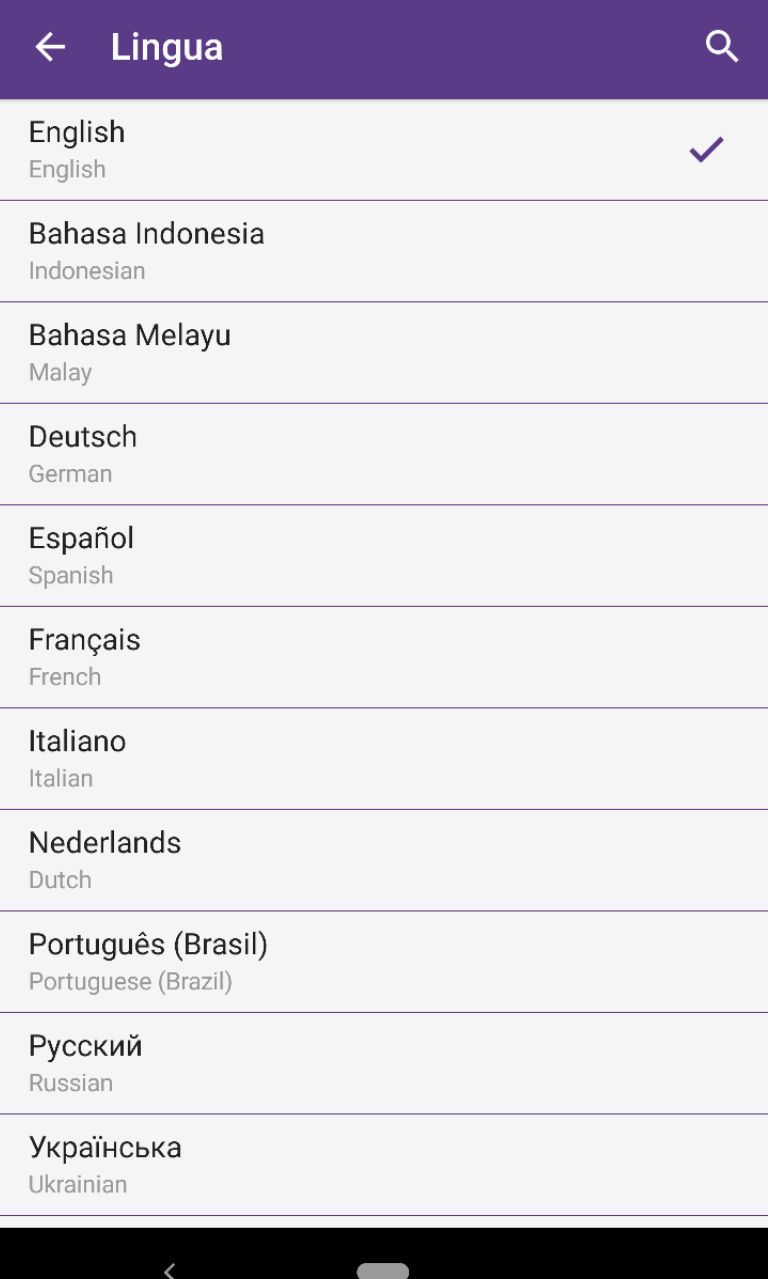The image size is (768, 1279).
Task: Tap the system back button
Action: (x=169, y=1270)
